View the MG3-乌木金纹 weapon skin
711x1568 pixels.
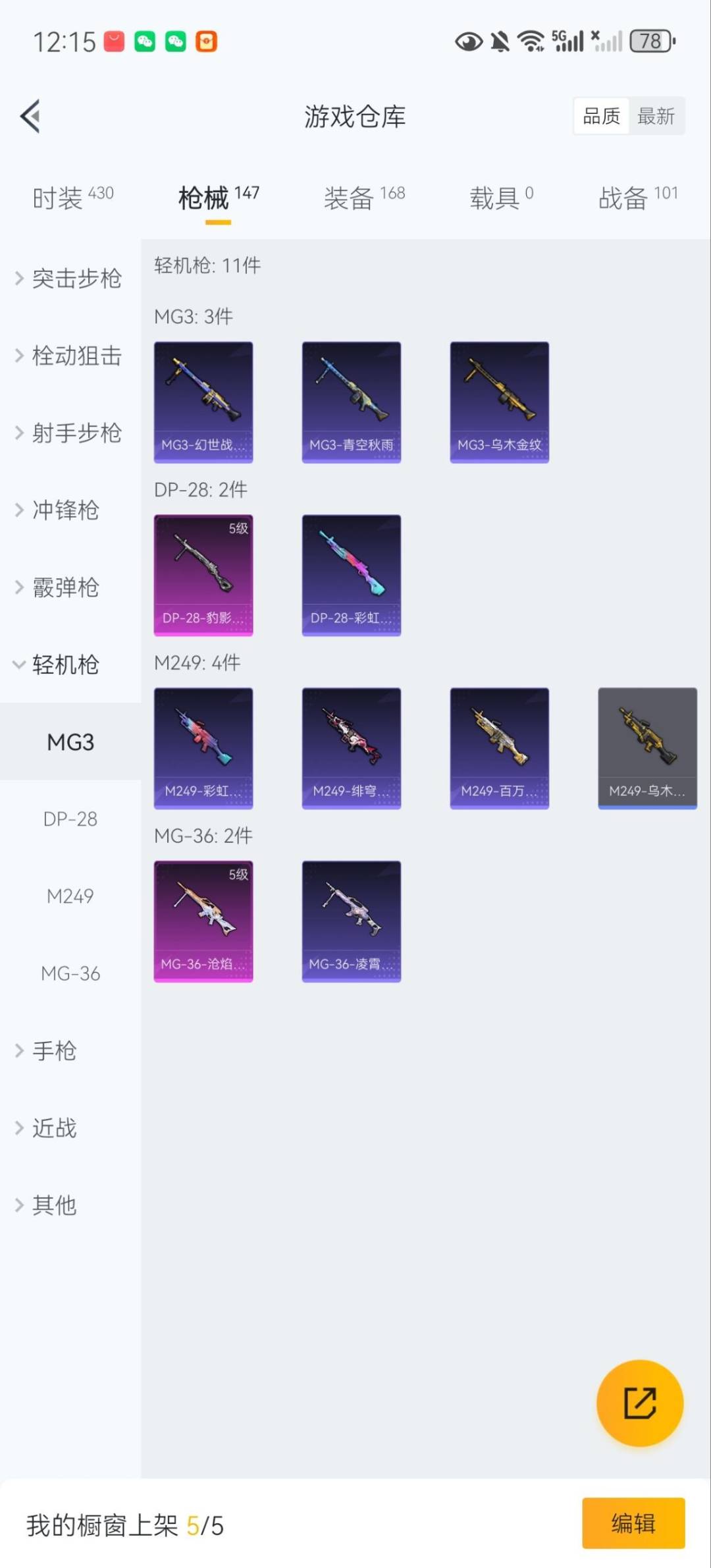(x=499, y=402)
